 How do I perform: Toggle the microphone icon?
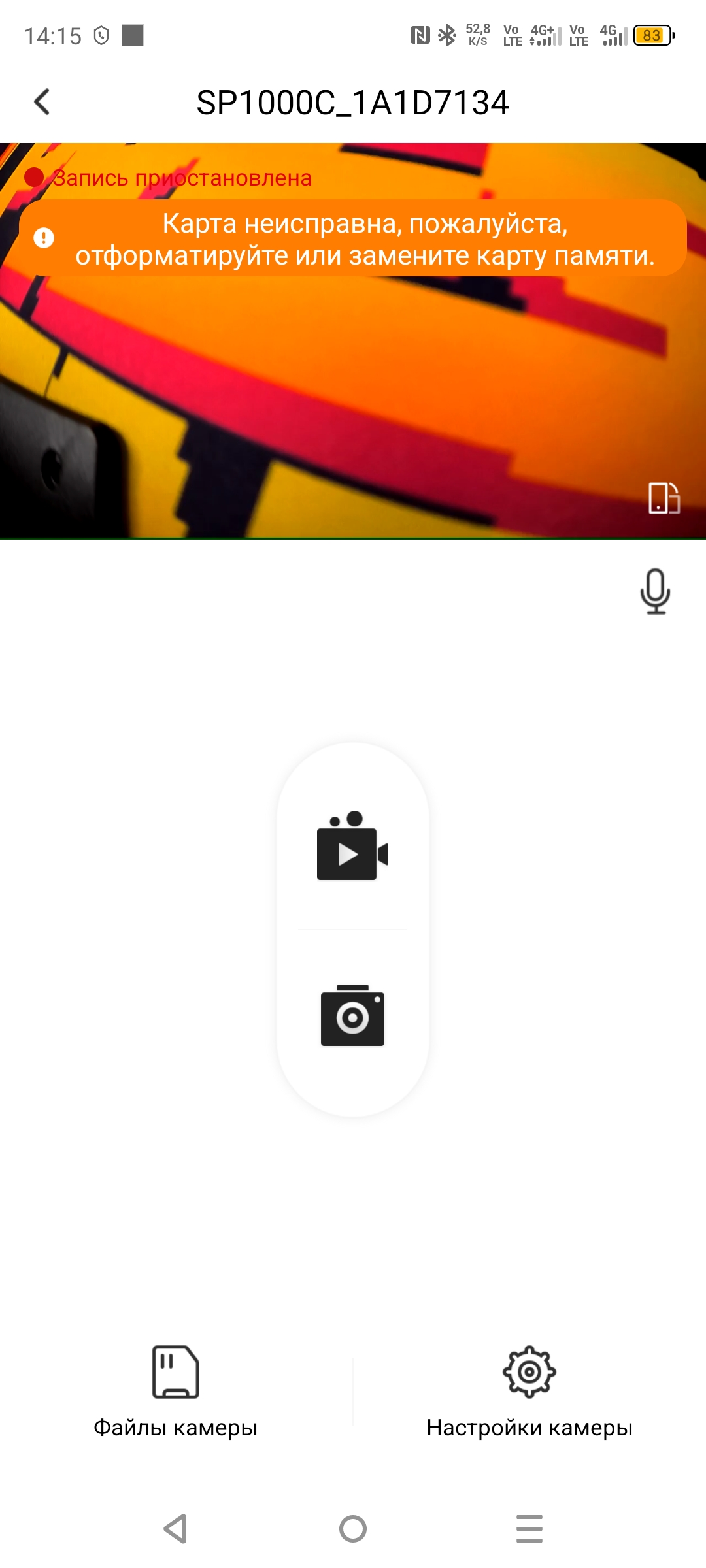point(655,591)
